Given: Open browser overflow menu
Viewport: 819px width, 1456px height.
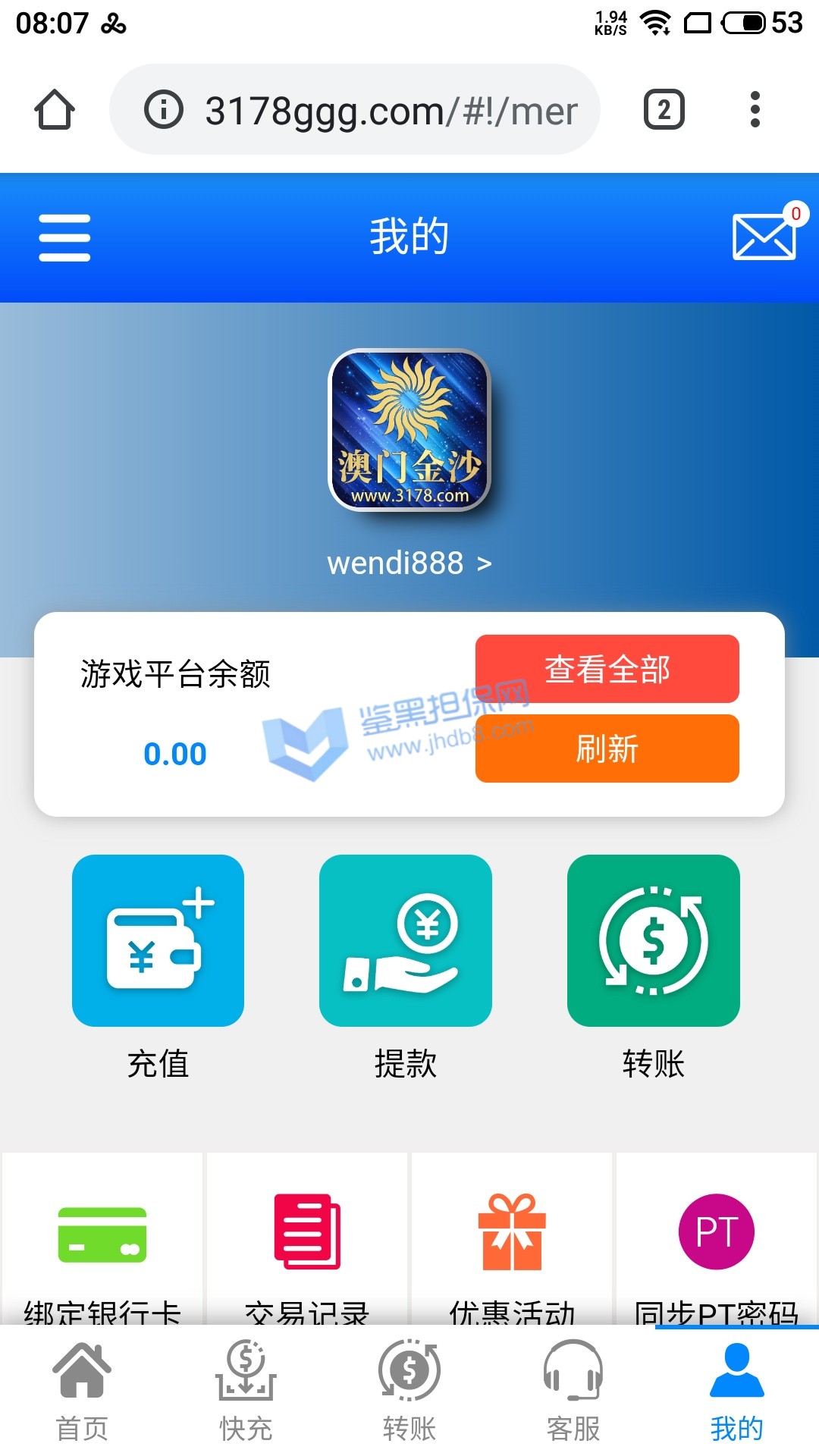Looking at the screenshot, I should (x=754, y=110).
